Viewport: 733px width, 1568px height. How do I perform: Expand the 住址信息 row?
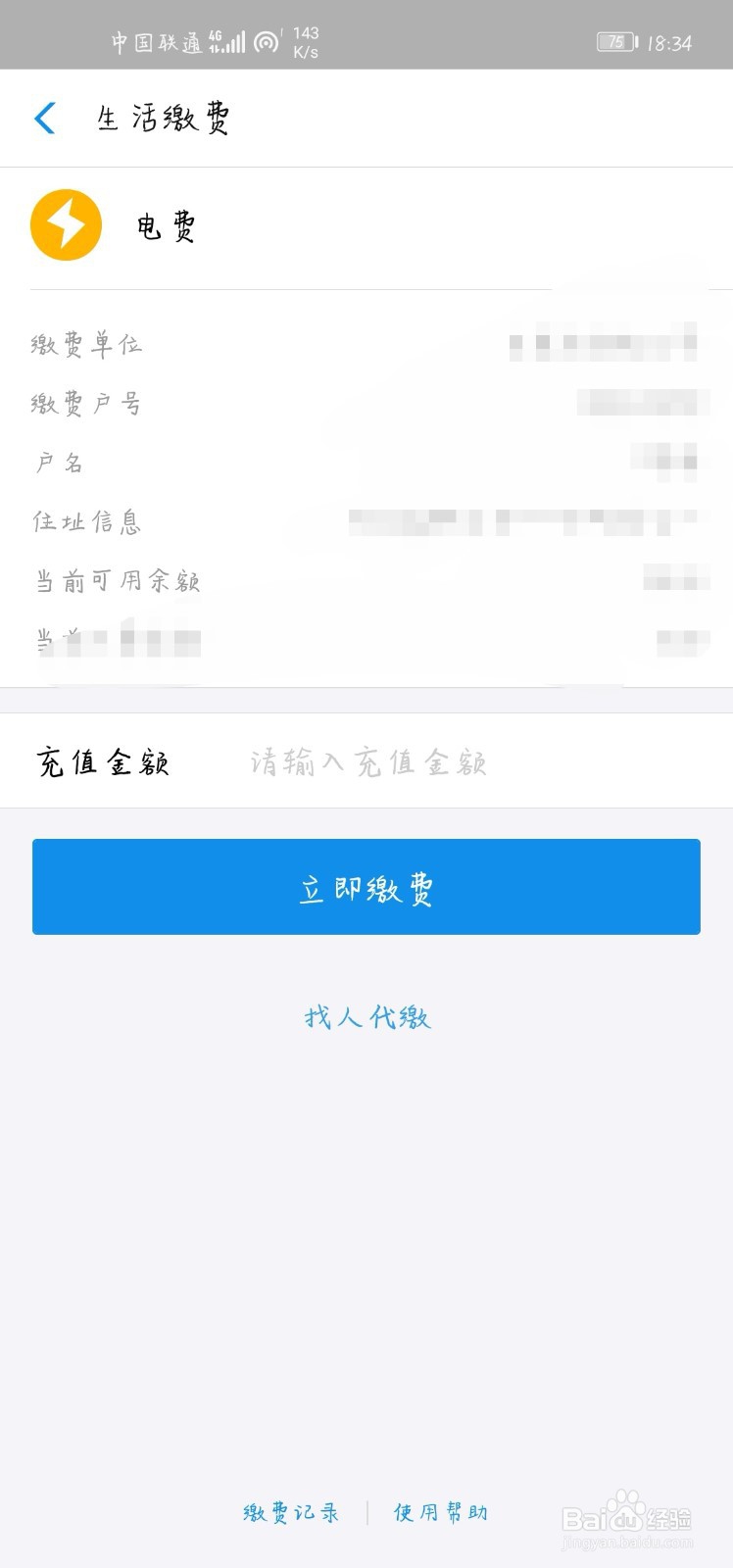pyautogui.click(x=366, y=521)
